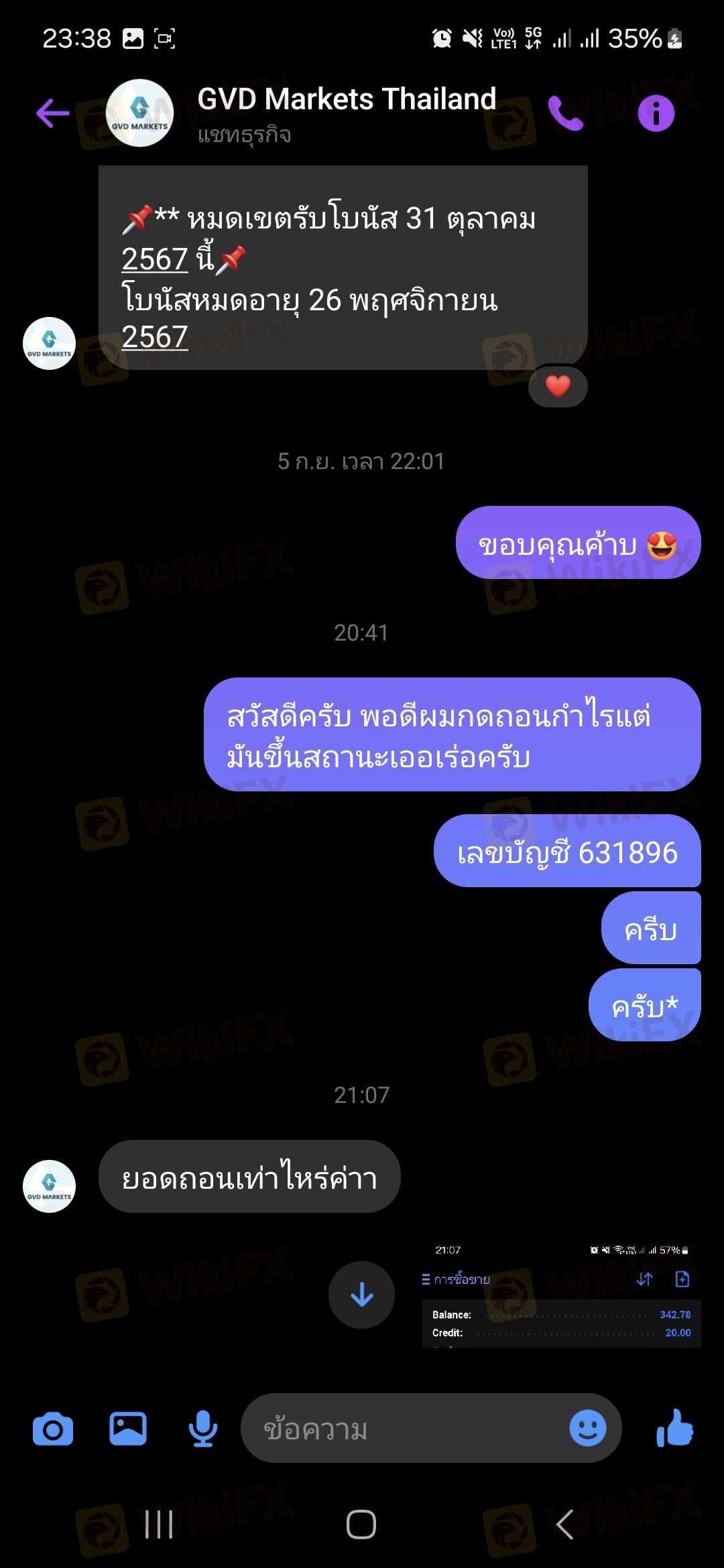Open GVD Markets Thailand profile header
The width and height of the screenshot is (724, 1568).
click(x=346, y=113)
